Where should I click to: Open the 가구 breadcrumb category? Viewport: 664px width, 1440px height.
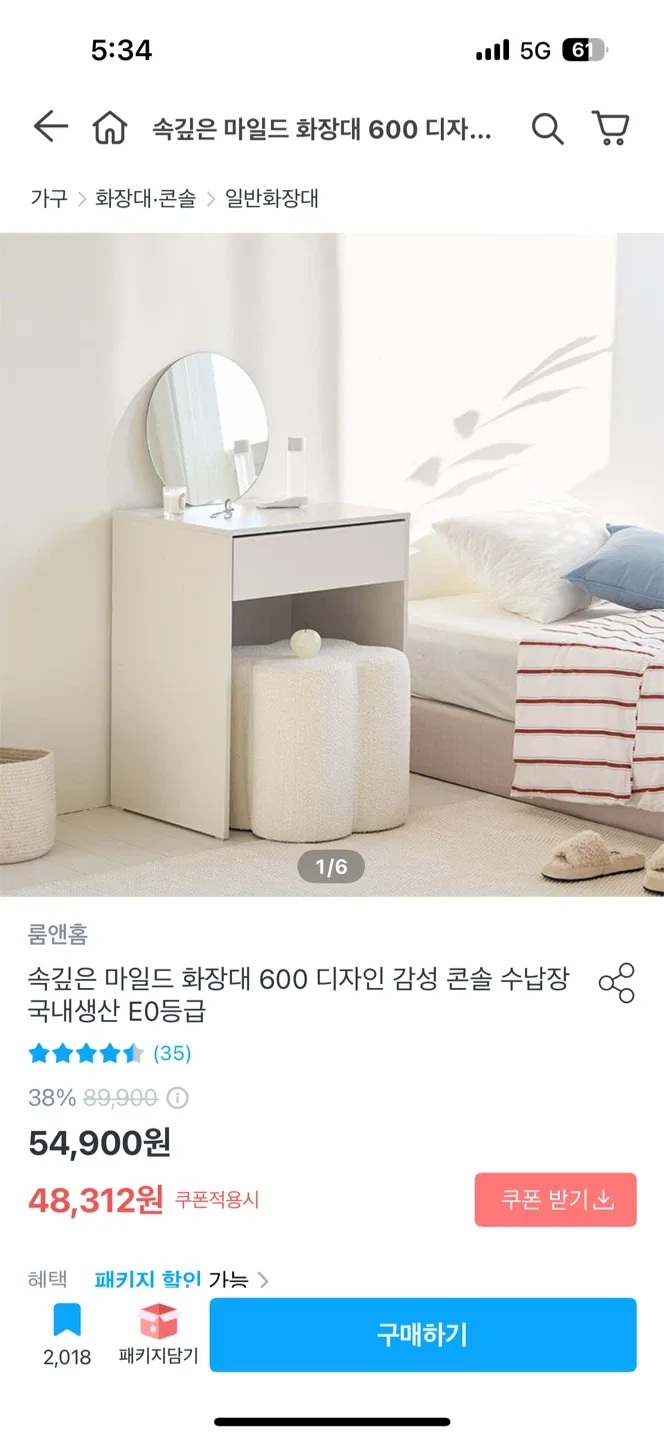[x=48, y=198]
